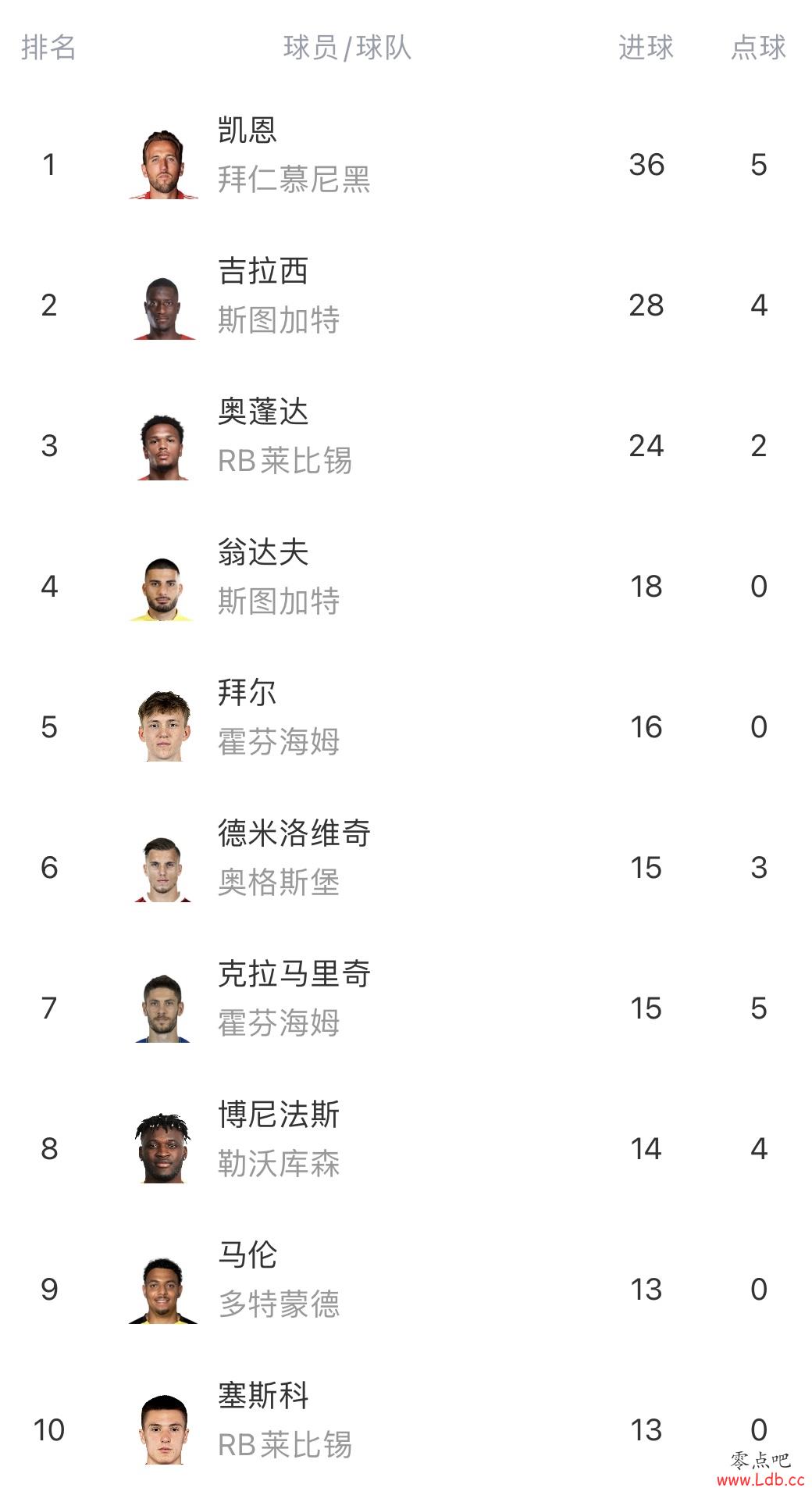Select the 奥蓬达 row

coord(406,445)
